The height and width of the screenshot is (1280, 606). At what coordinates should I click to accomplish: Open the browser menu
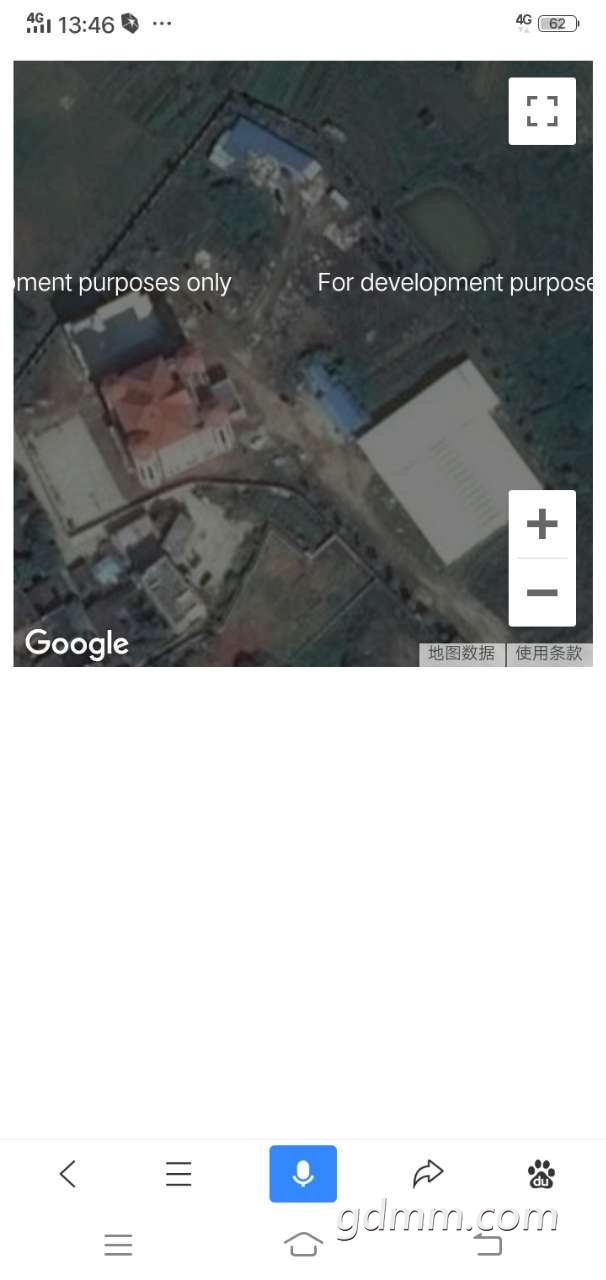point(179,1173)
